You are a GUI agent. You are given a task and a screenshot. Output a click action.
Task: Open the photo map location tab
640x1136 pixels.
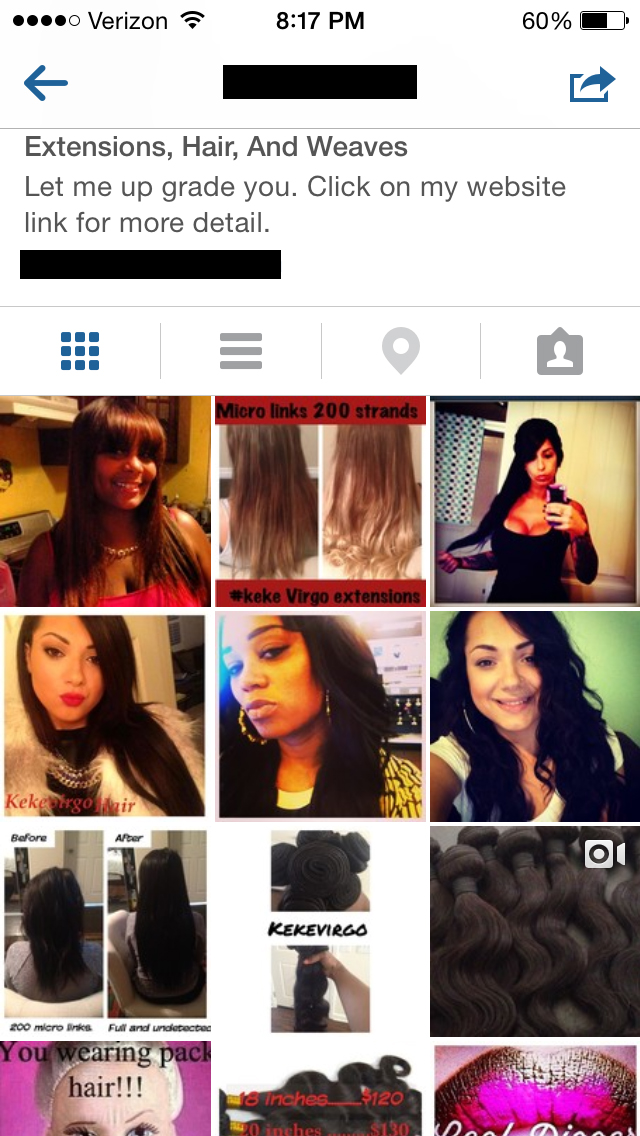point(400,351)
